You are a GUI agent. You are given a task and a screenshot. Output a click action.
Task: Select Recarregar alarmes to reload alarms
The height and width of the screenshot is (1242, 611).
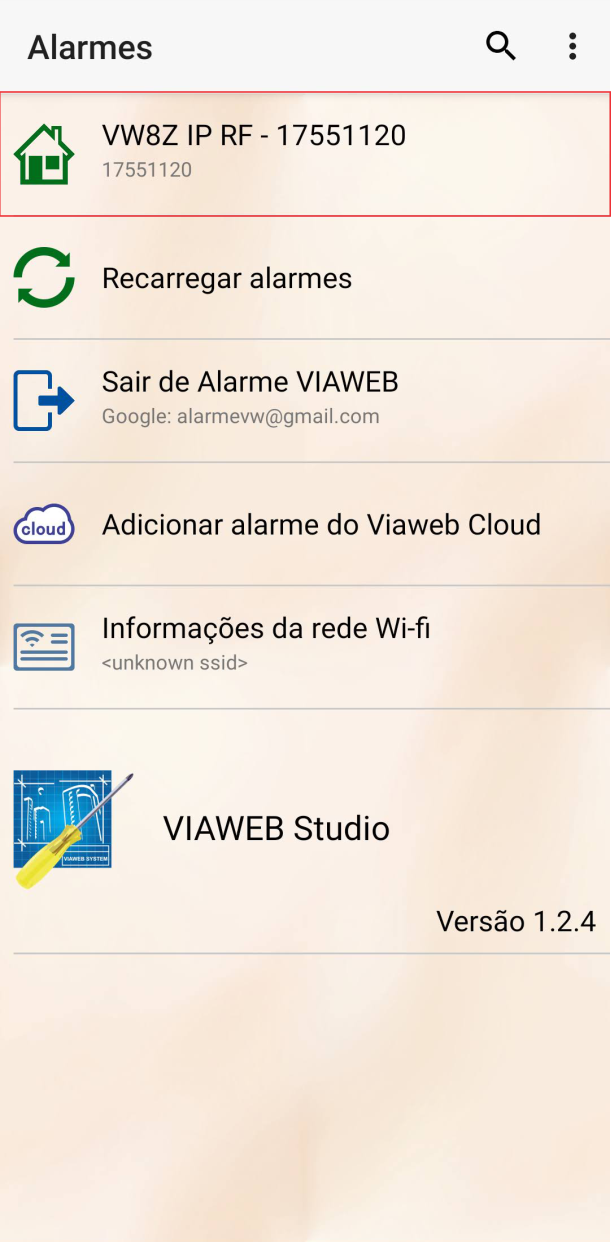pyautogui.click(x=305, y=278)
